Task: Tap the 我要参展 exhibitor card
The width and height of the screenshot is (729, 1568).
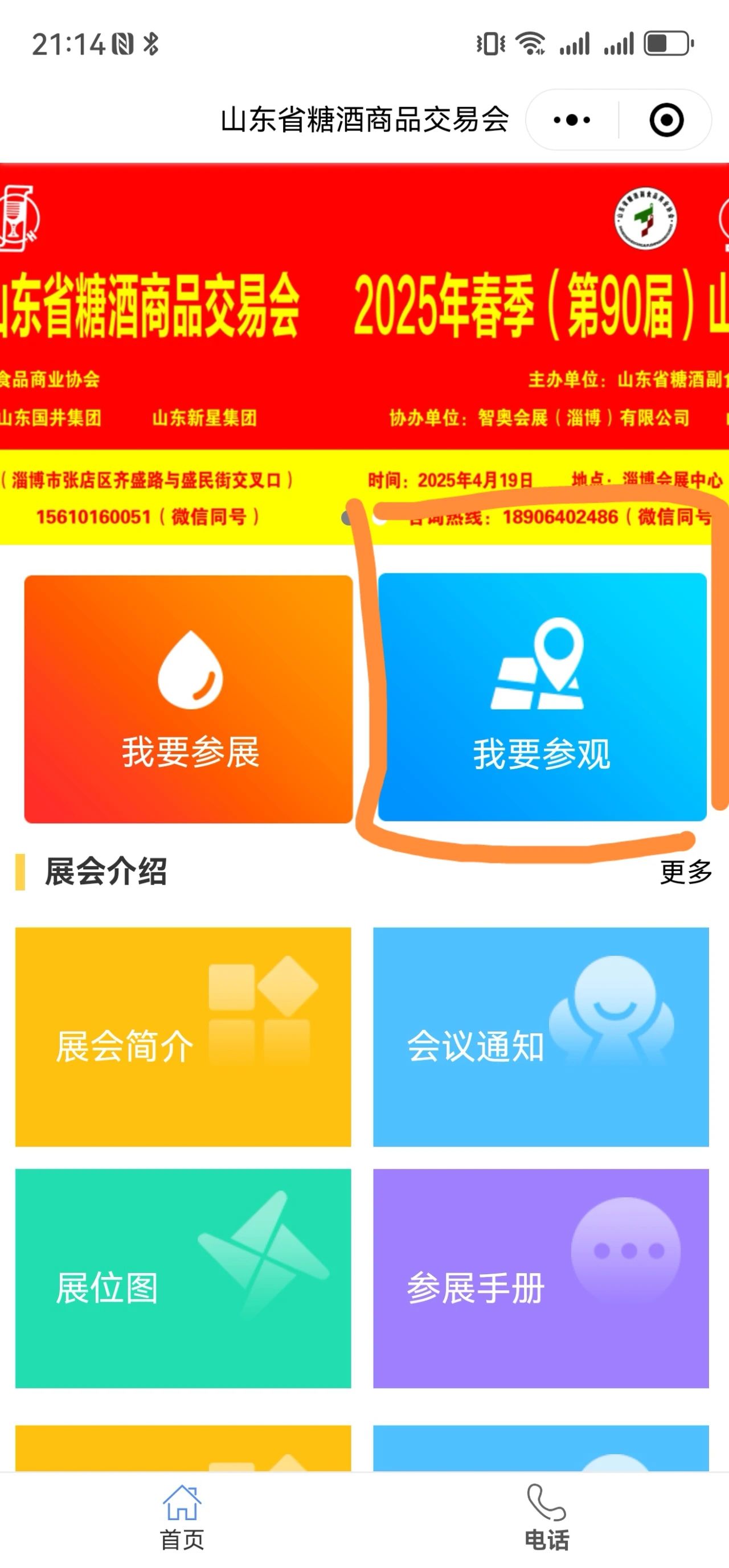Action: 189,699
